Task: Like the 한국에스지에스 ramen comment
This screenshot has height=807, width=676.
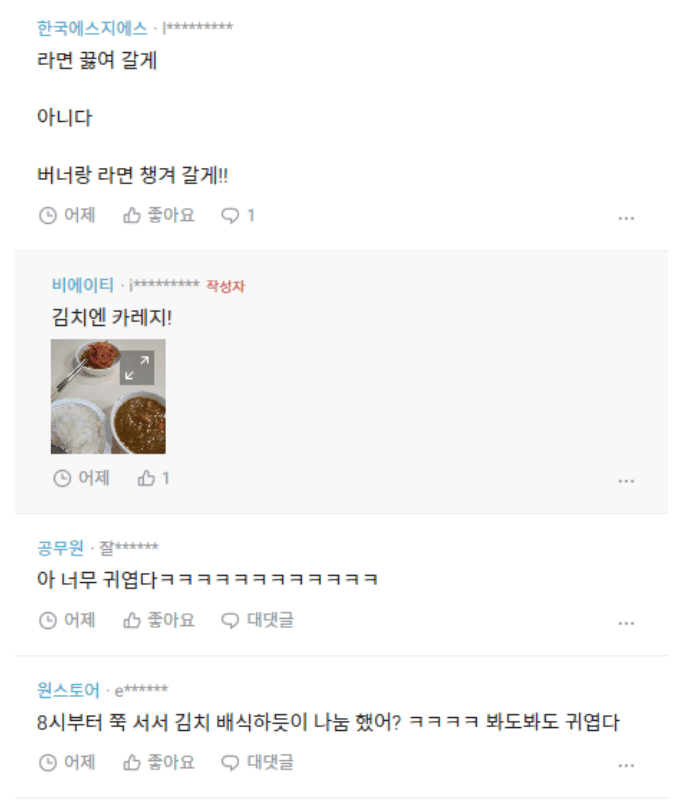Action: point(158,215)
